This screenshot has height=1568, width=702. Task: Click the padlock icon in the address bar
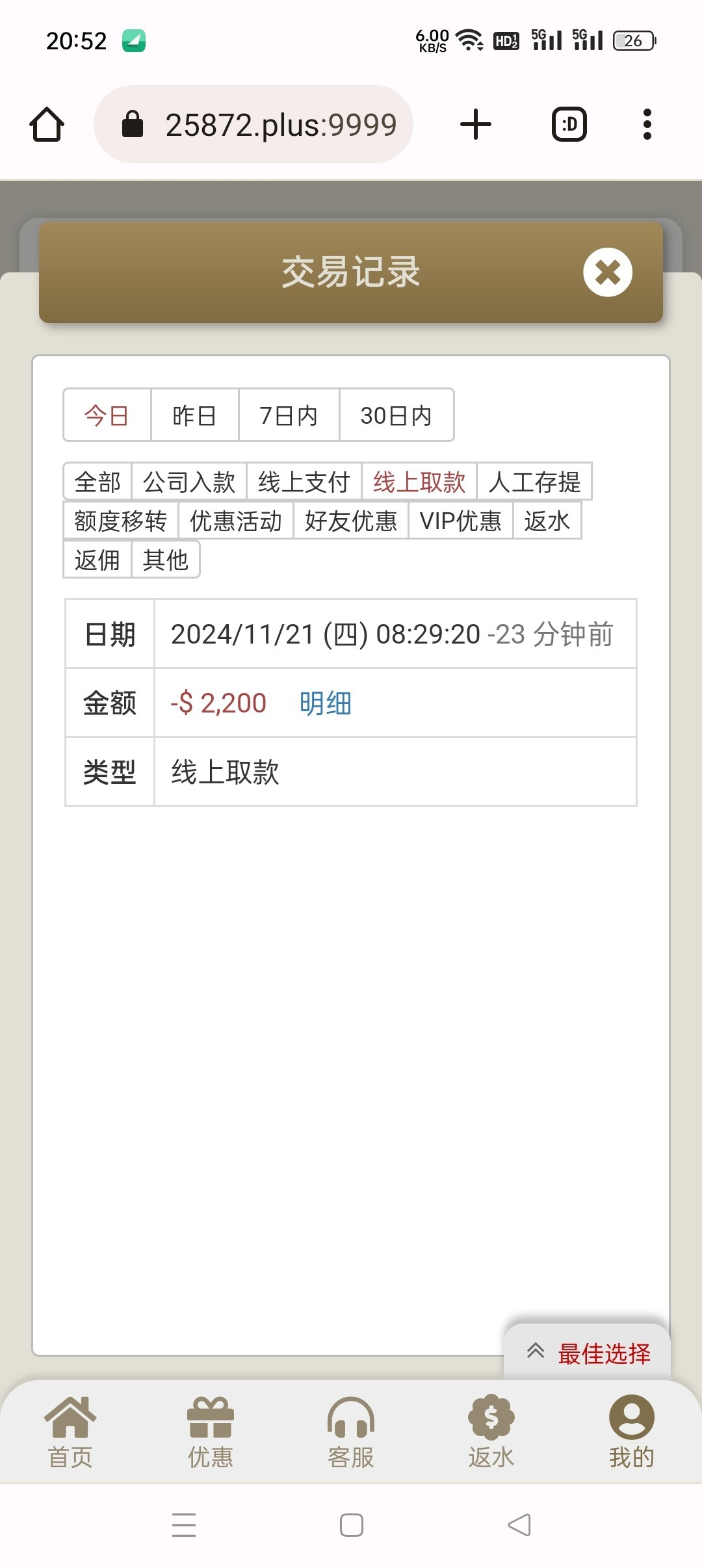coord(133,124)
